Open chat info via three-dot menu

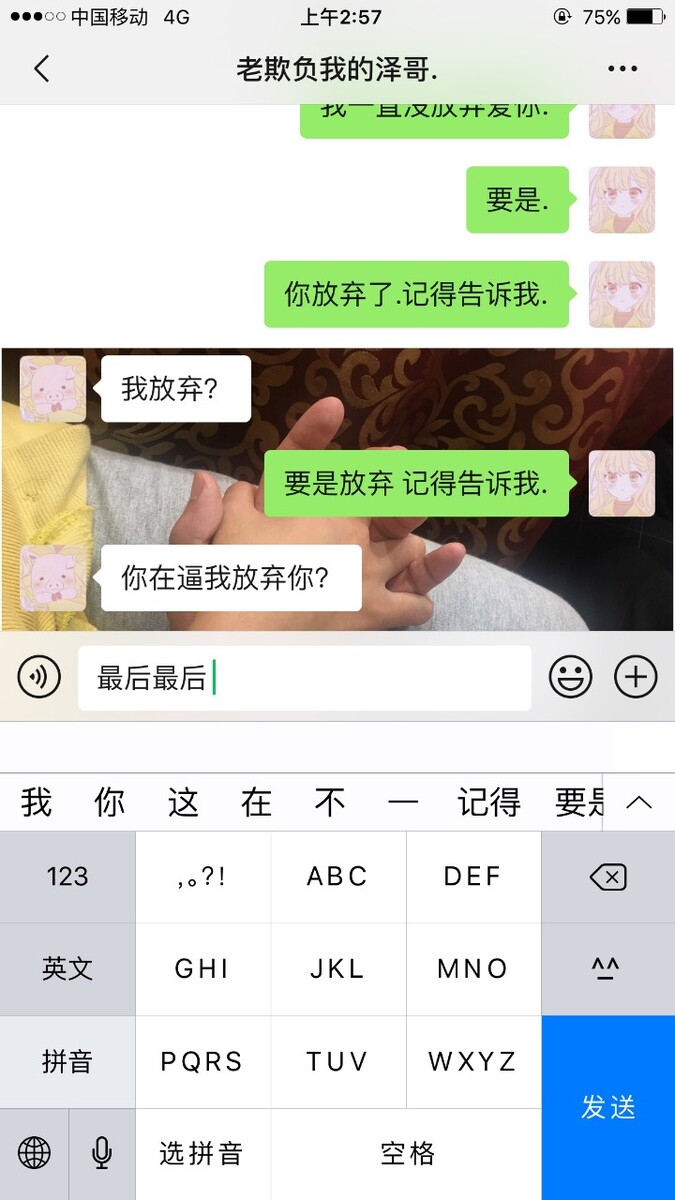(x=622, y=69)
